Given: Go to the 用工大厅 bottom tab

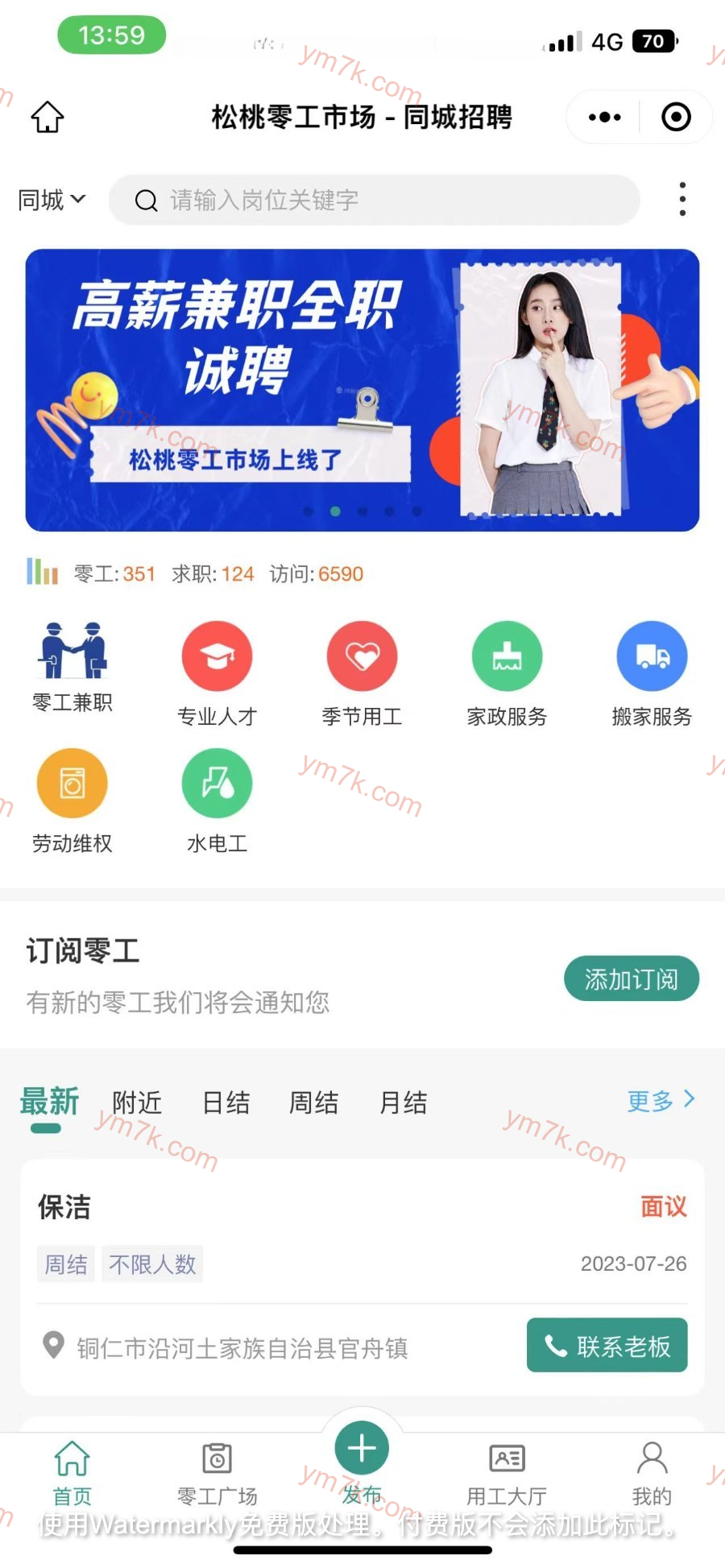Looking at the screenshot, I should [x=507, y=1473].
